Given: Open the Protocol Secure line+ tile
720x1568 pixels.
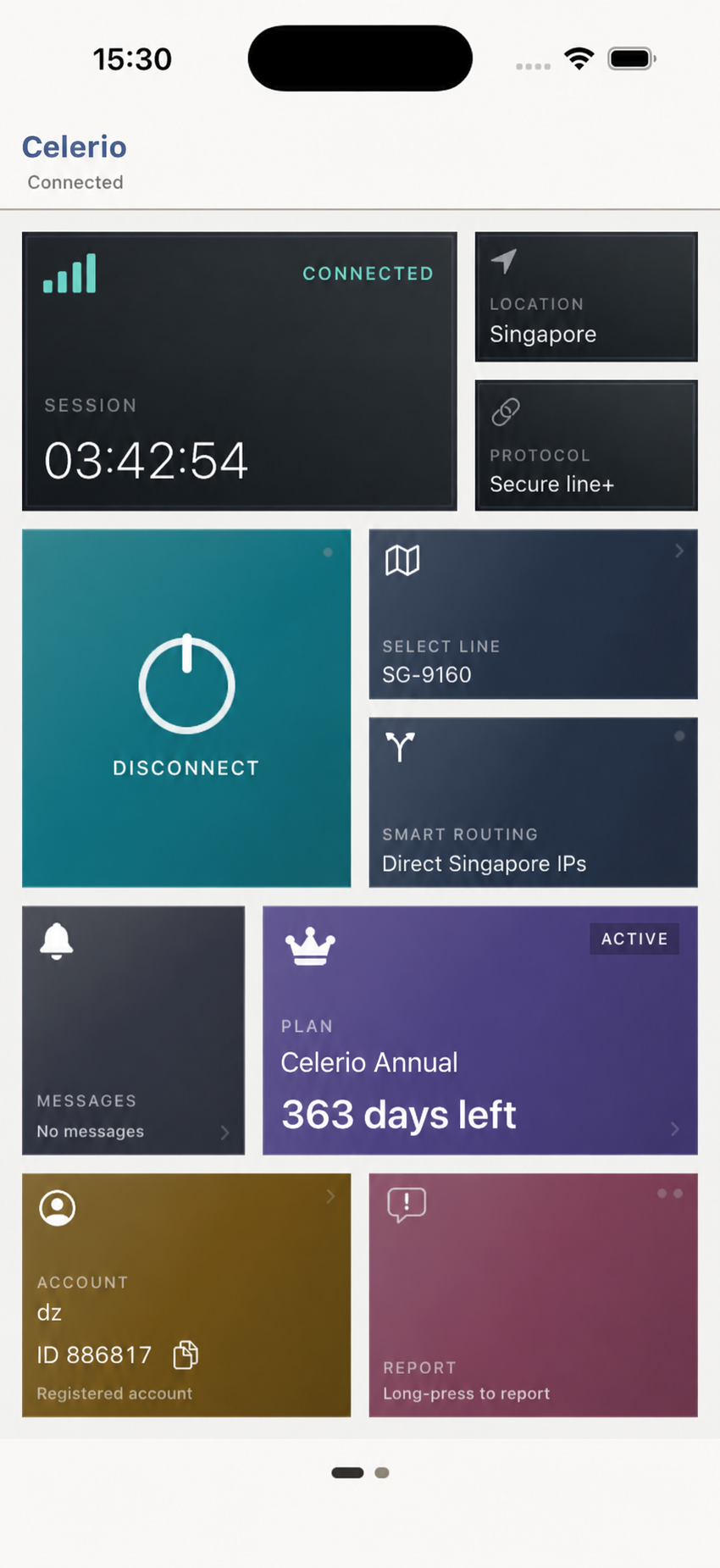Looking at the screenshot, I should click(x=586, y=446).
